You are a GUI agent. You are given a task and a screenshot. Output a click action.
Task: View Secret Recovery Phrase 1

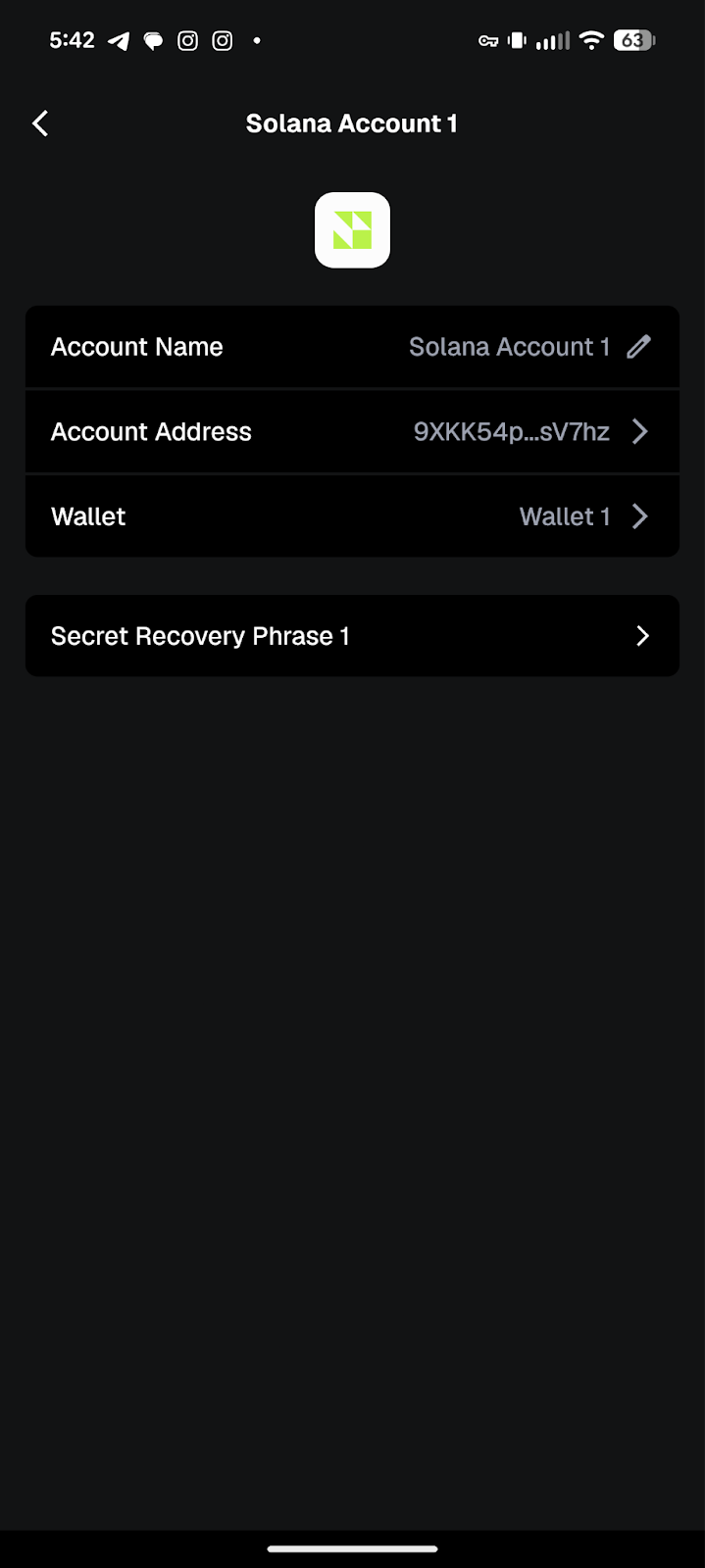tap(352, 636)
